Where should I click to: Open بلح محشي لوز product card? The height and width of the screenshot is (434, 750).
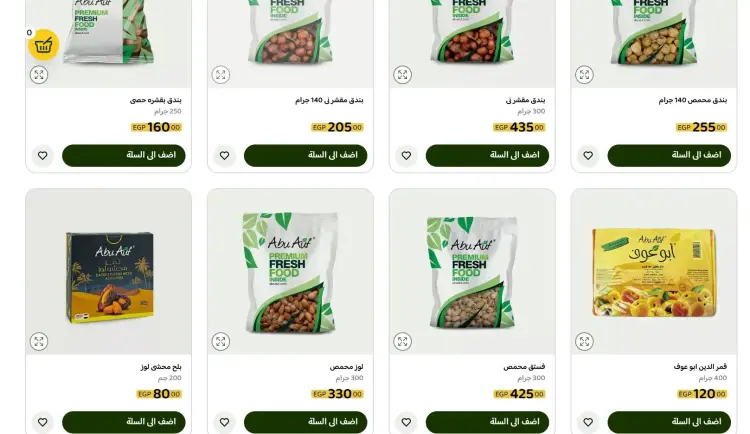pyautogui.click(x=108, y=270)
